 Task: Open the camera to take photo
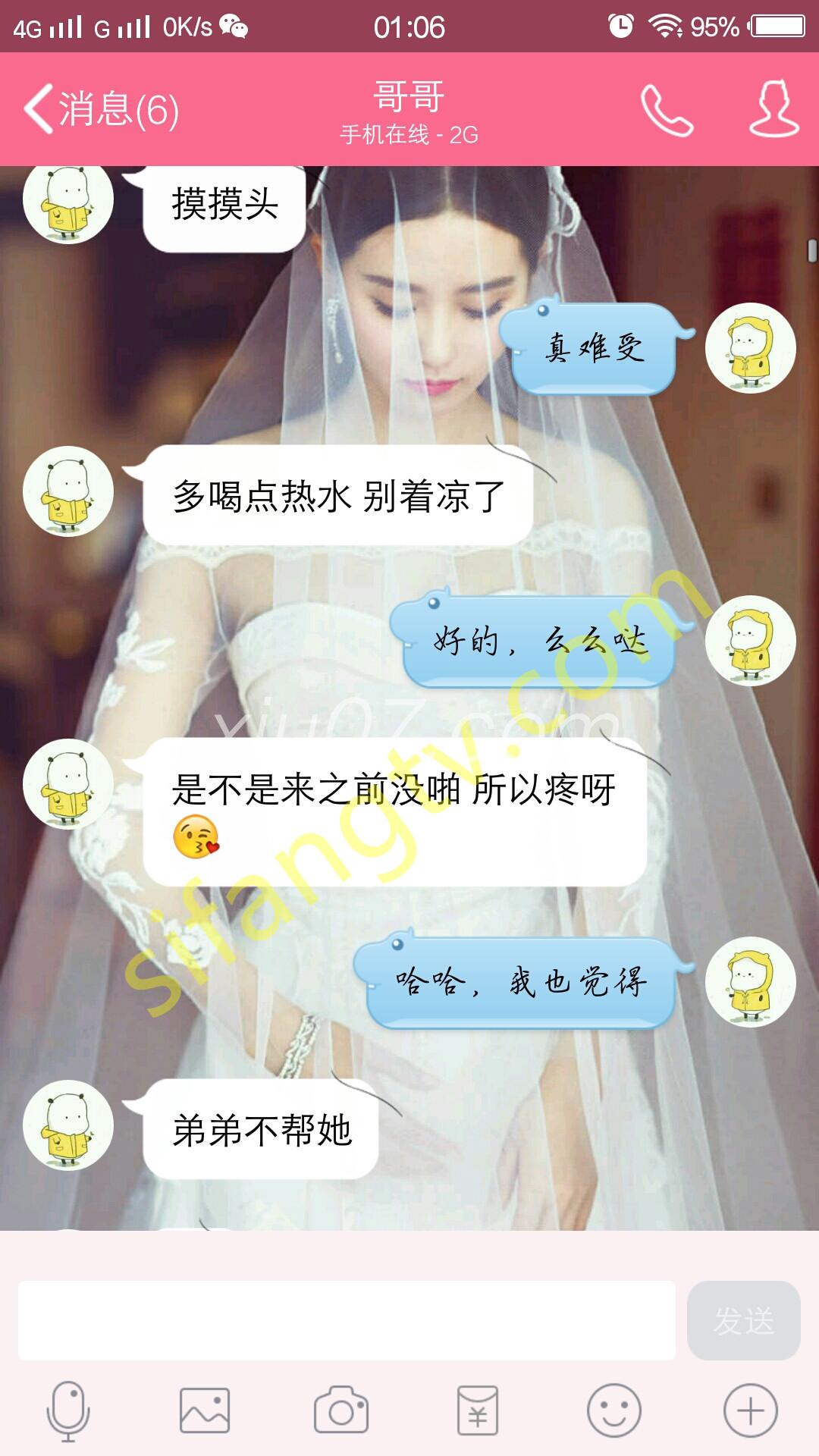(341, 1411)
